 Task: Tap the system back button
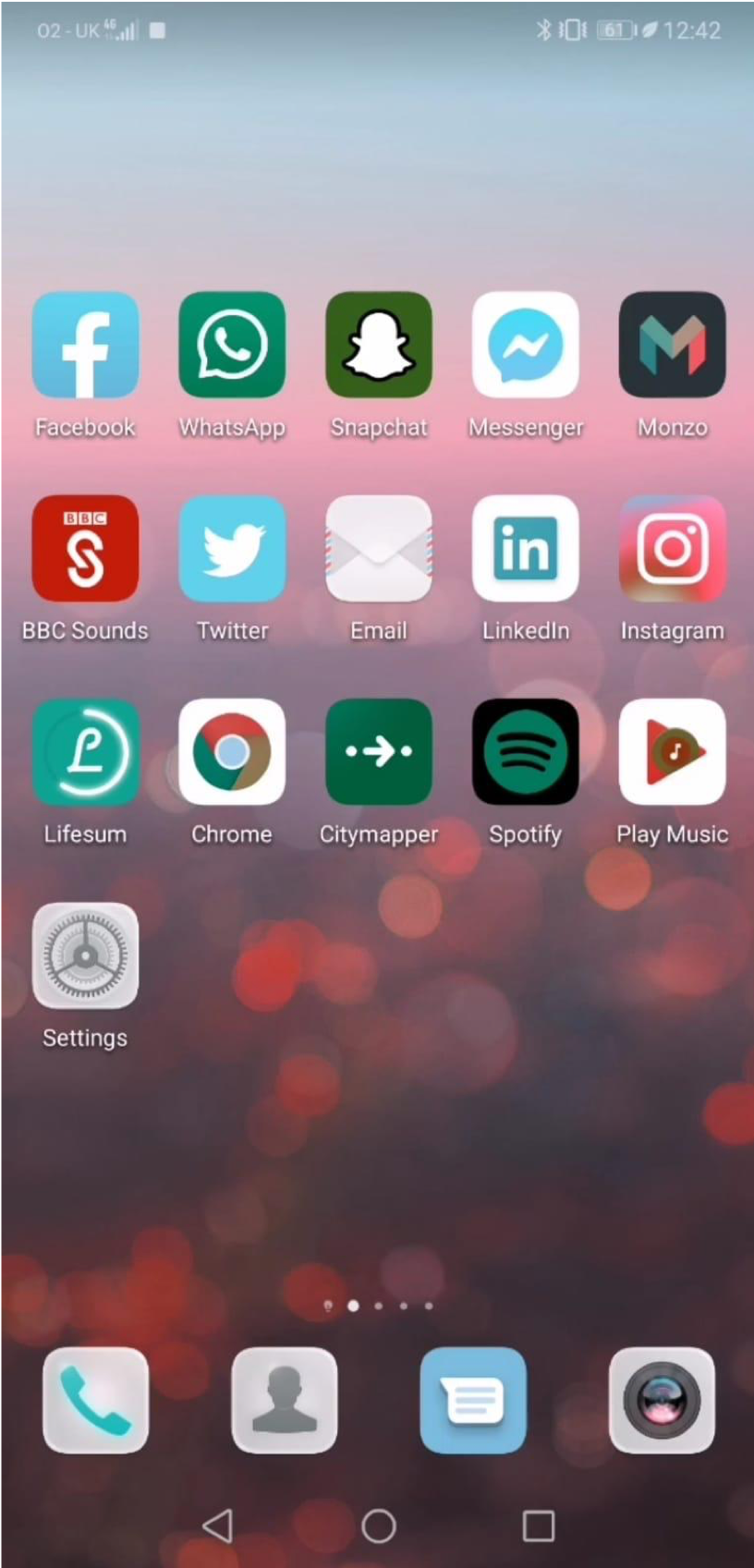click(218, 1525)
